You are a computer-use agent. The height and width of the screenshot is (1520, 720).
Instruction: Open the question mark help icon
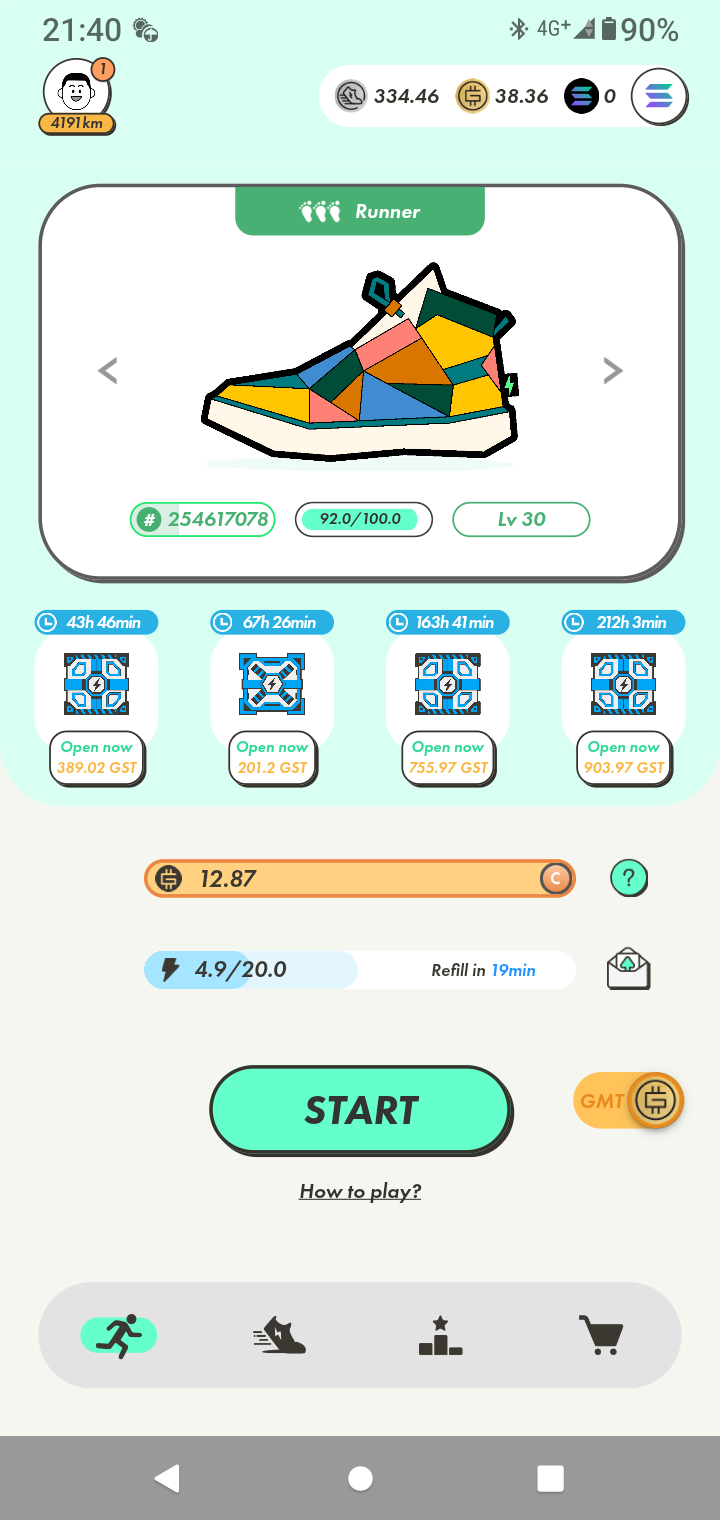[629, 879]
